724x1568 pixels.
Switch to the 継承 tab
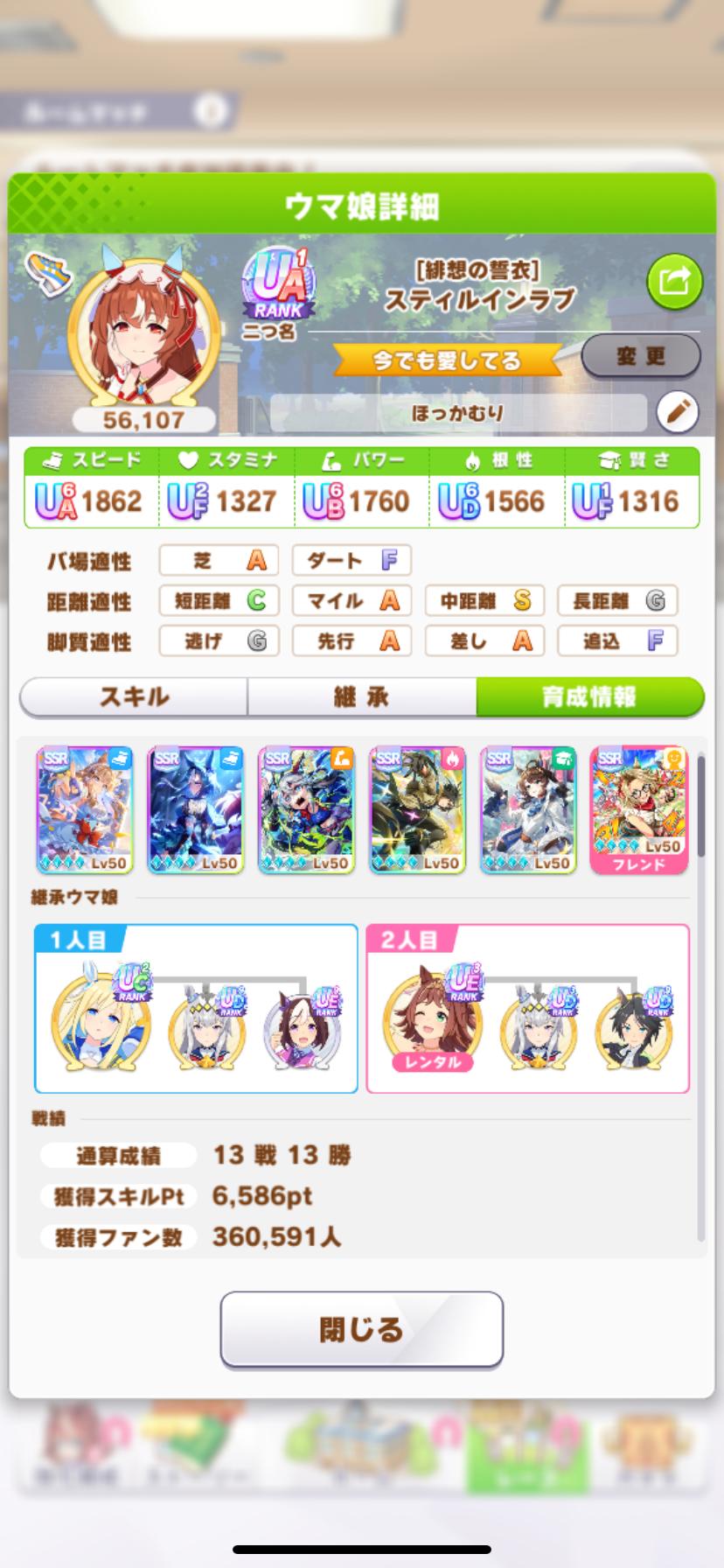click(361, 696)
